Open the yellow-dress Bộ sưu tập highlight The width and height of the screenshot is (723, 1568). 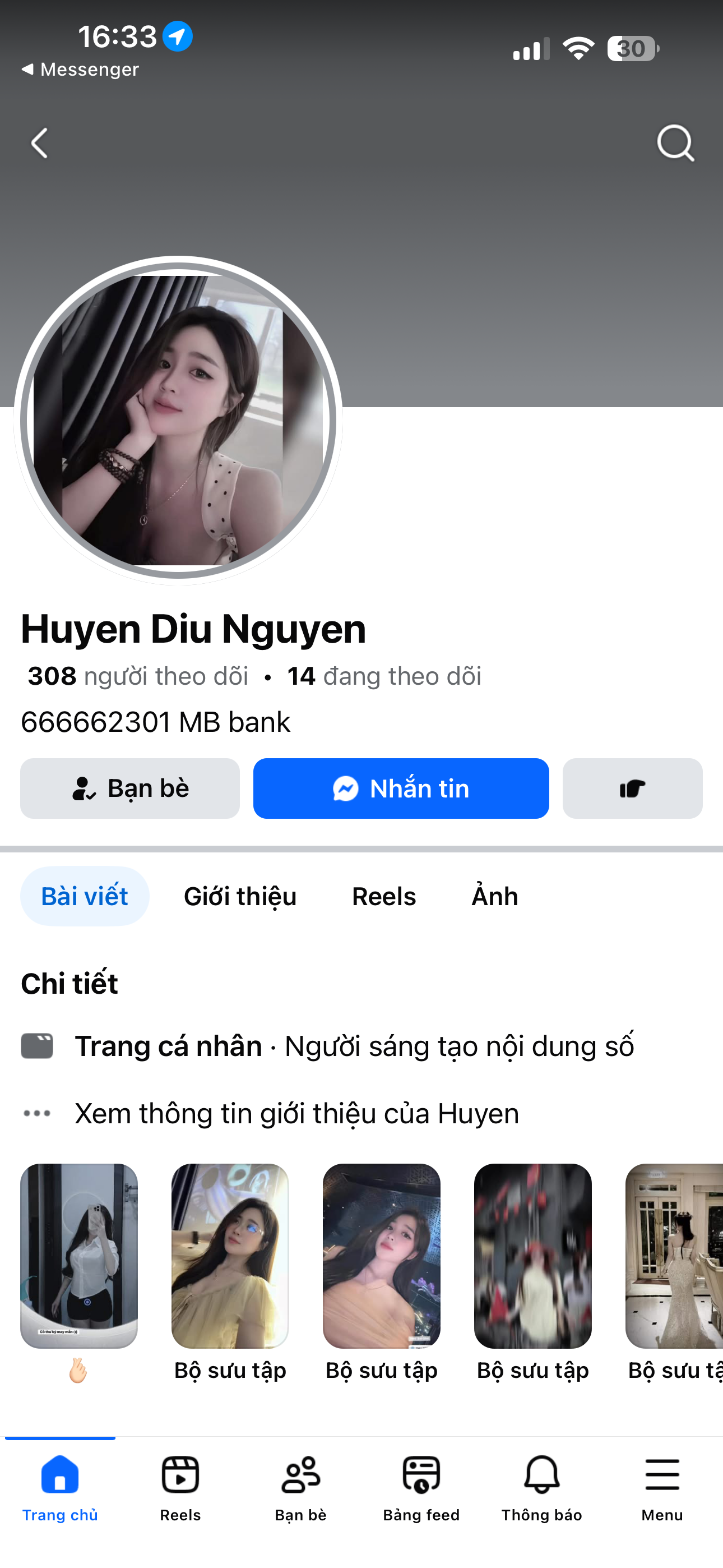point(230,1255)
